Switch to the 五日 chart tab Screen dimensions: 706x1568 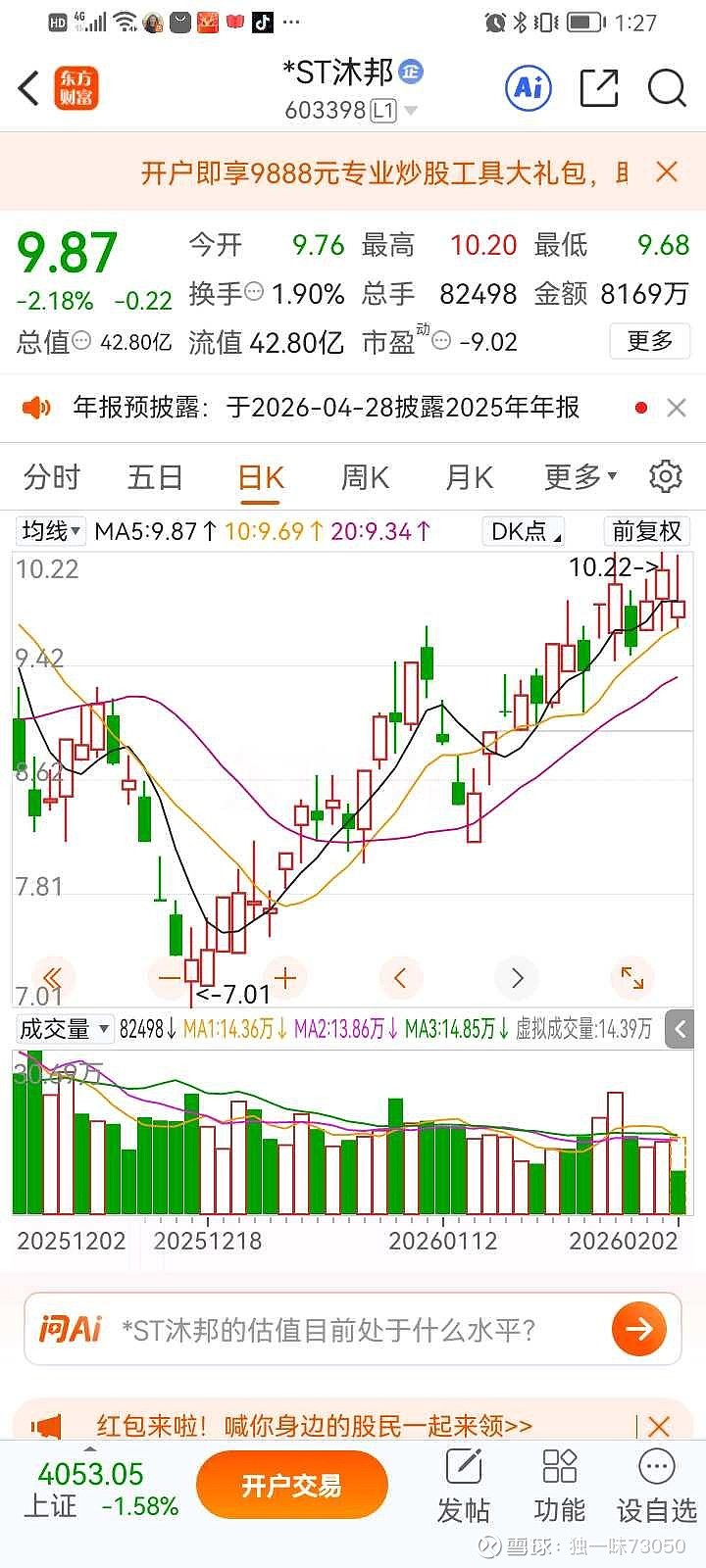click(155, 477)
